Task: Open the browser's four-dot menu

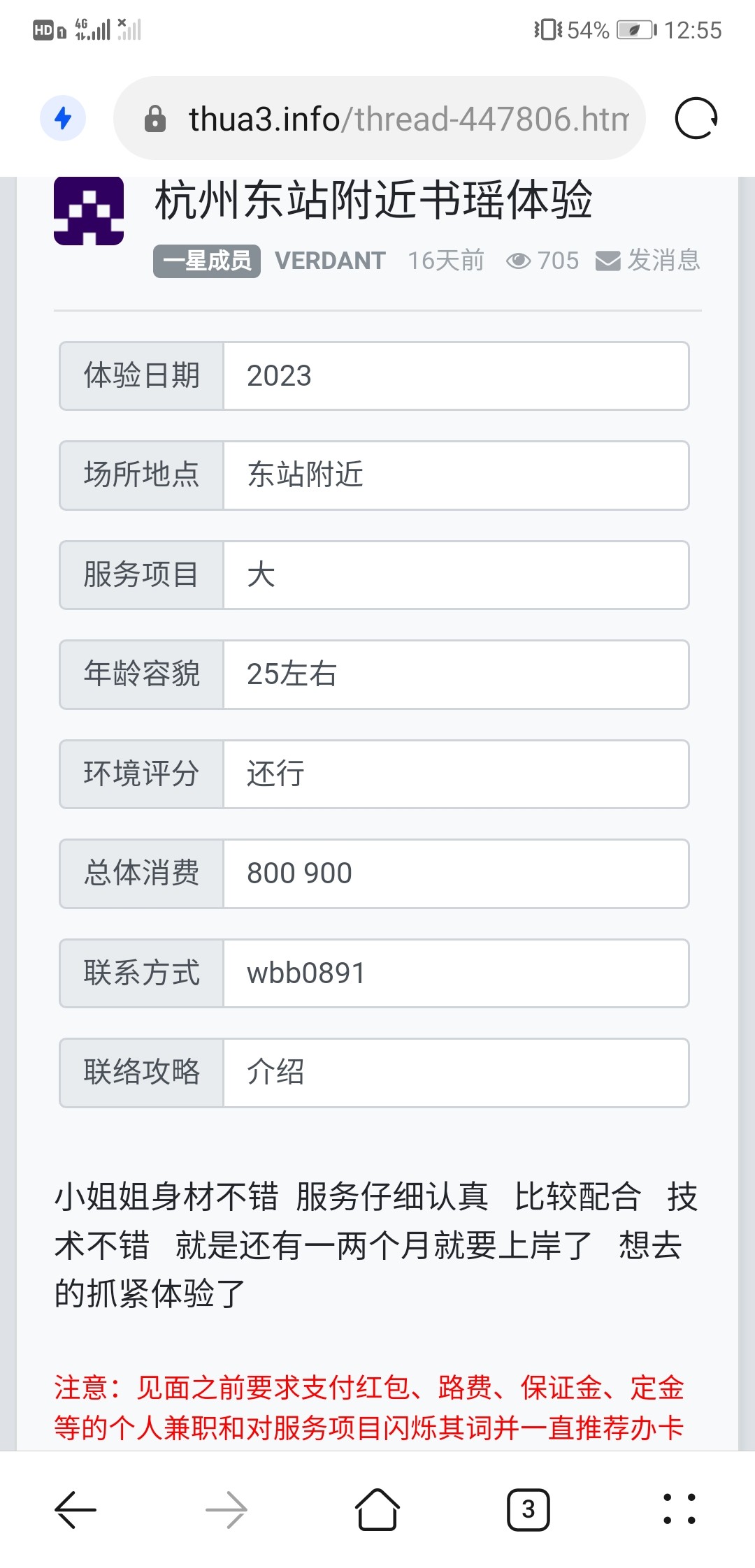Action: (x=679, y=1509)
